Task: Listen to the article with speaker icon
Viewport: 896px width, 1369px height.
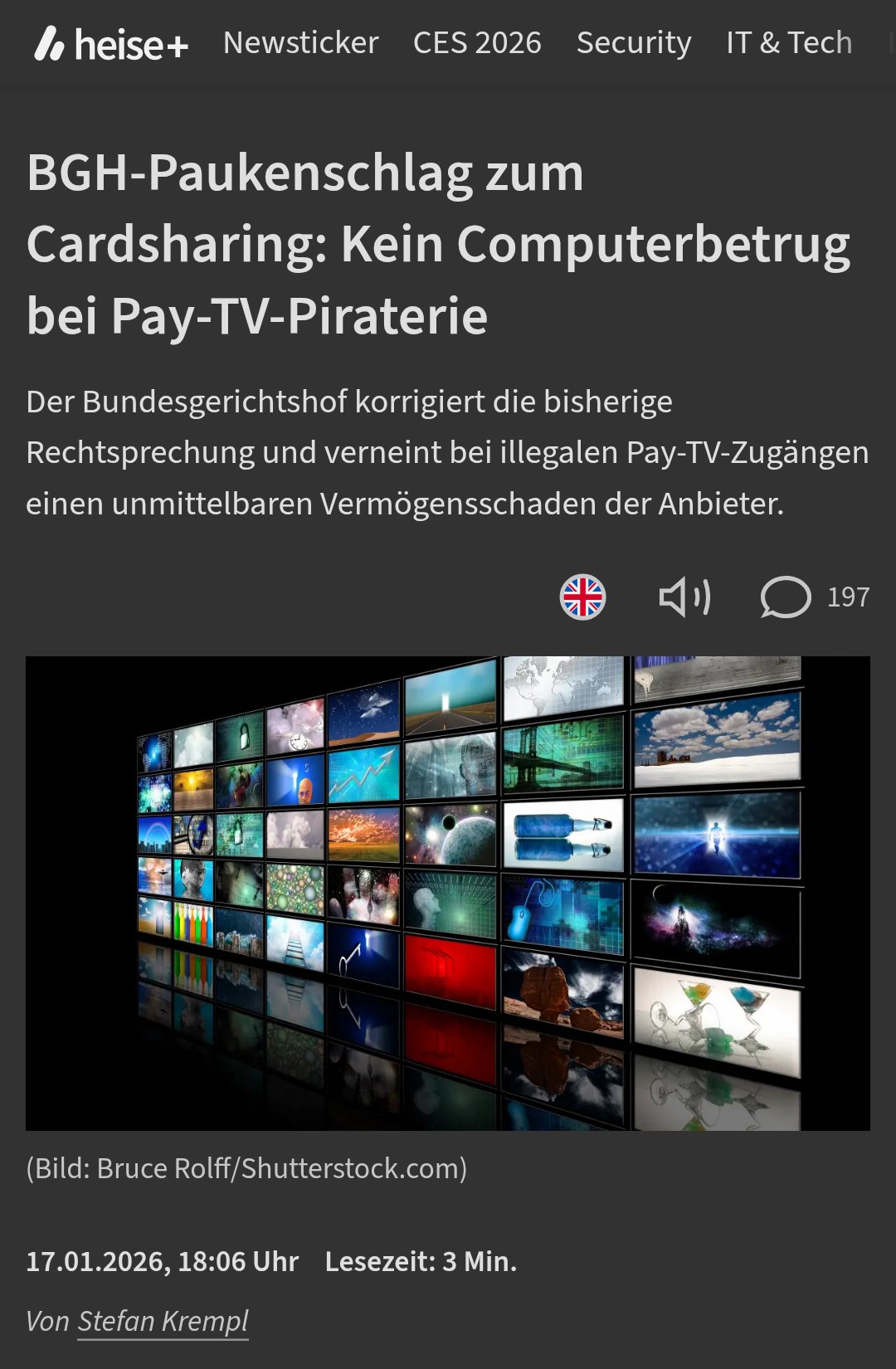Action: click(684, 597)
